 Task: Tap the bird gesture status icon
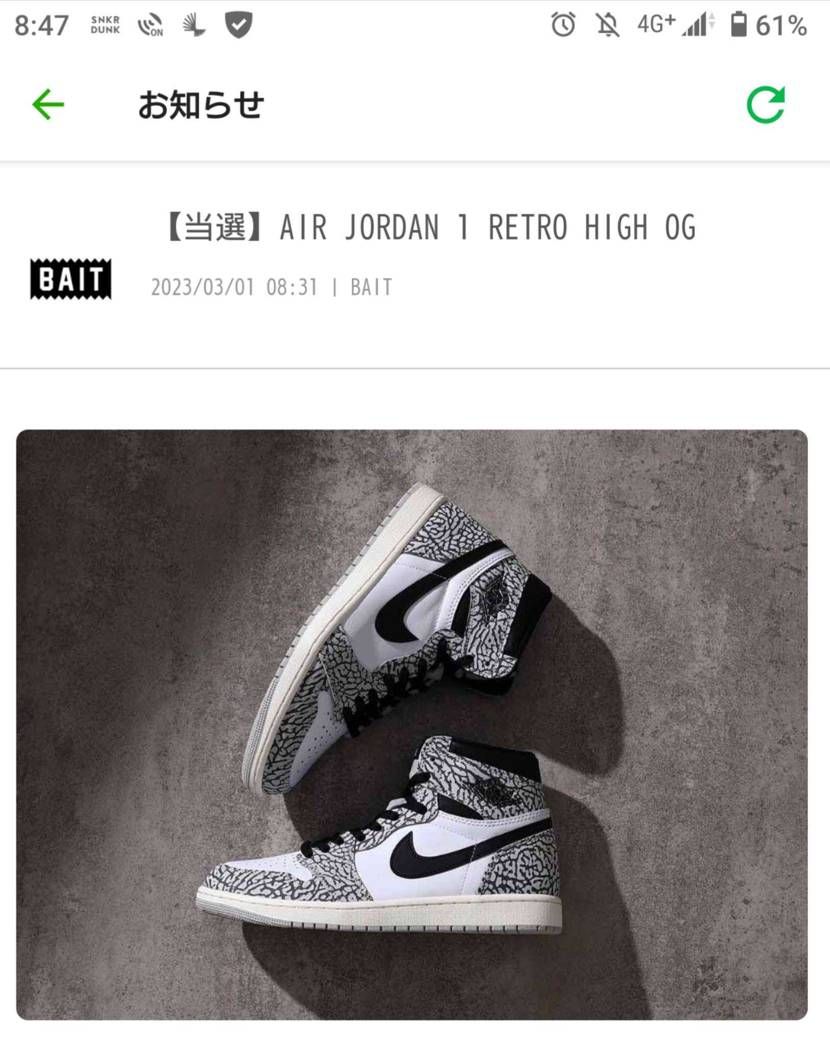(192, 23)
